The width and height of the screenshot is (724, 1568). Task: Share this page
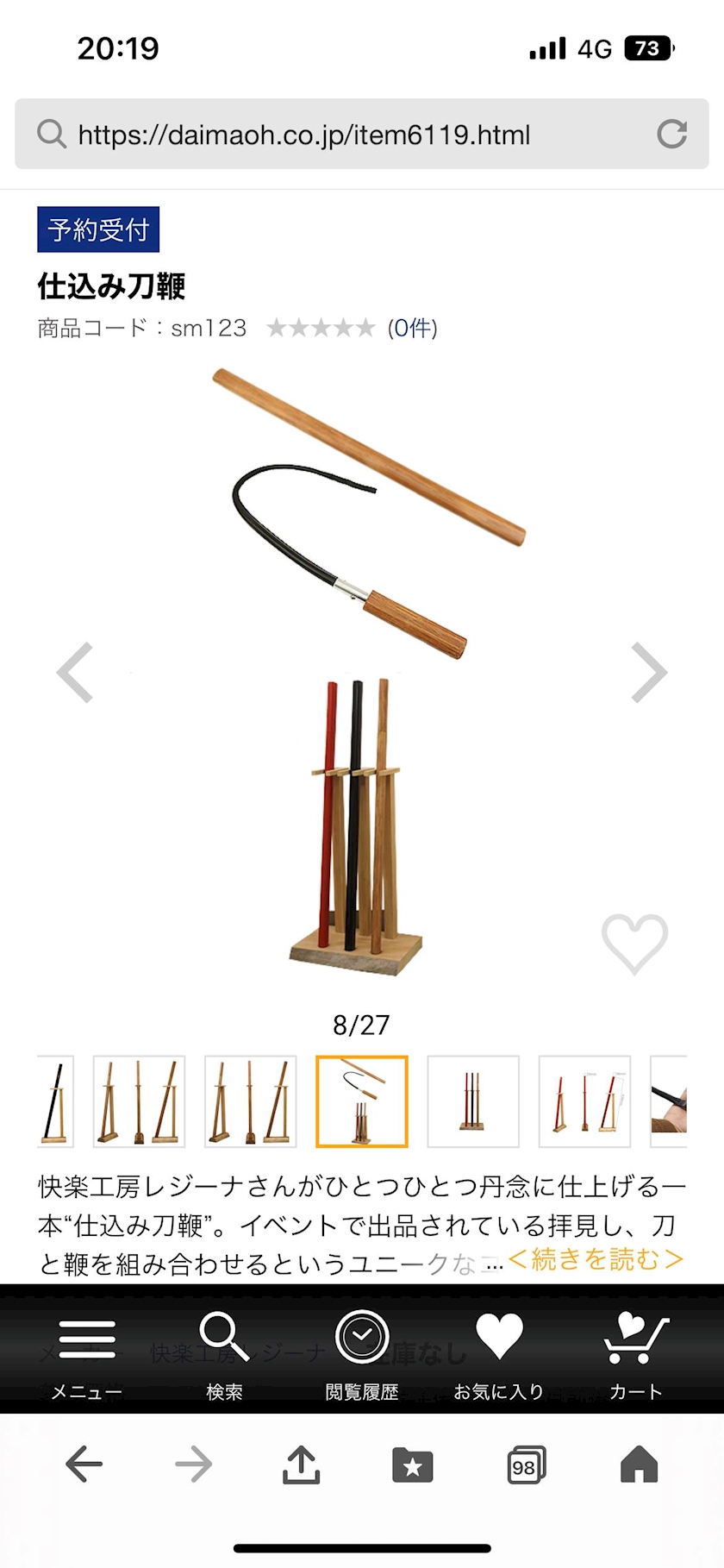[x=302, y=1464]
